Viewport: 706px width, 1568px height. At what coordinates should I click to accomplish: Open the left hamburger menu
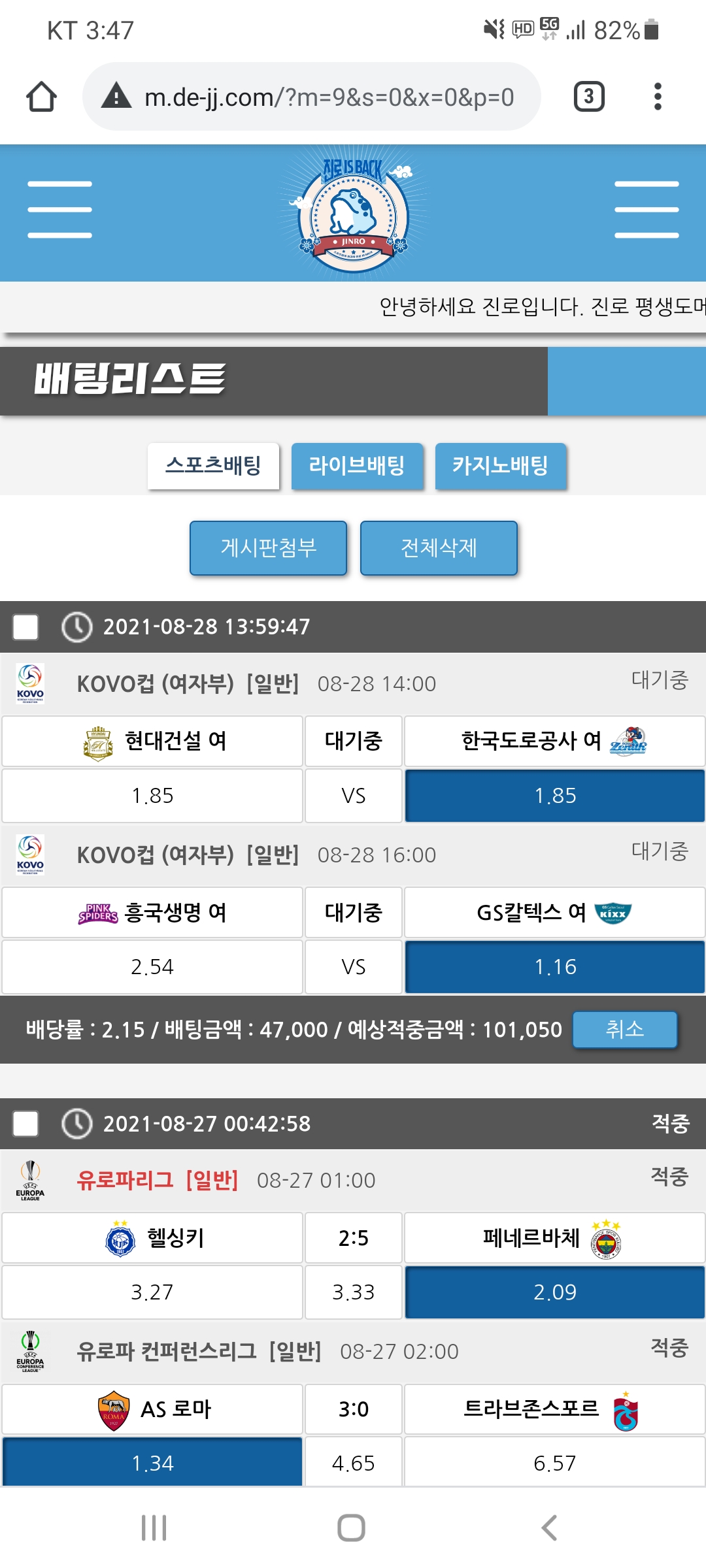(59, 210)
